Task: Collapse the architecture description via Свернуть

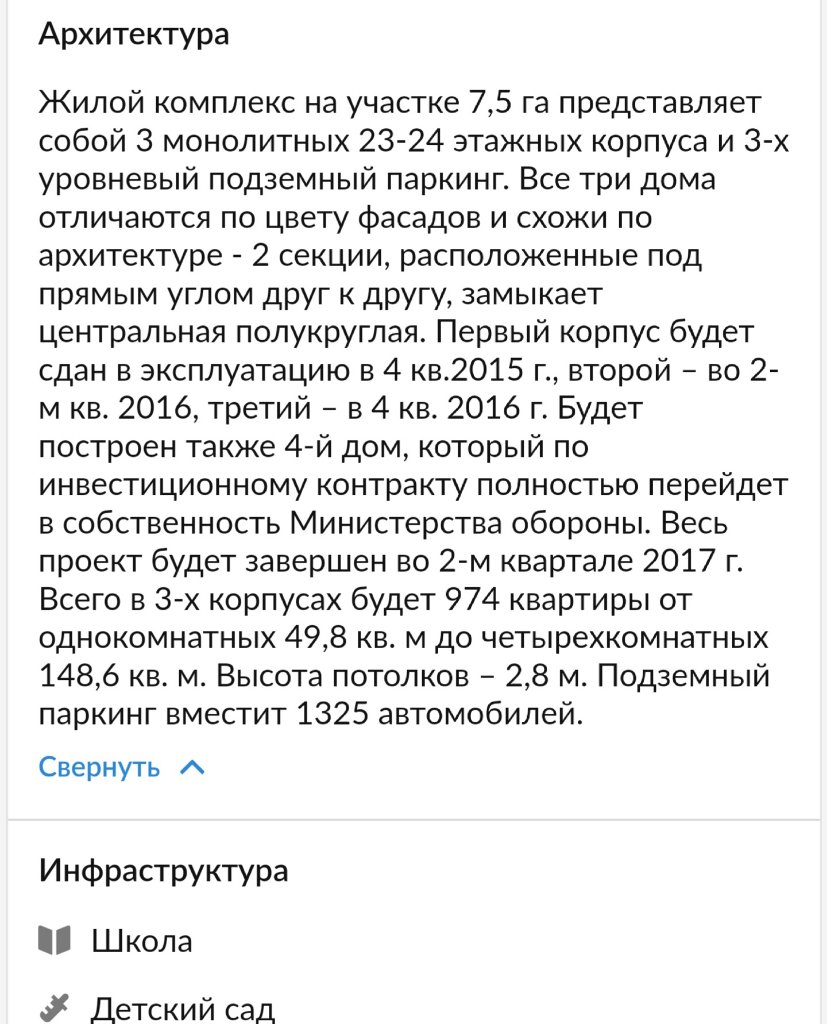Action: [x=120, y=767]
